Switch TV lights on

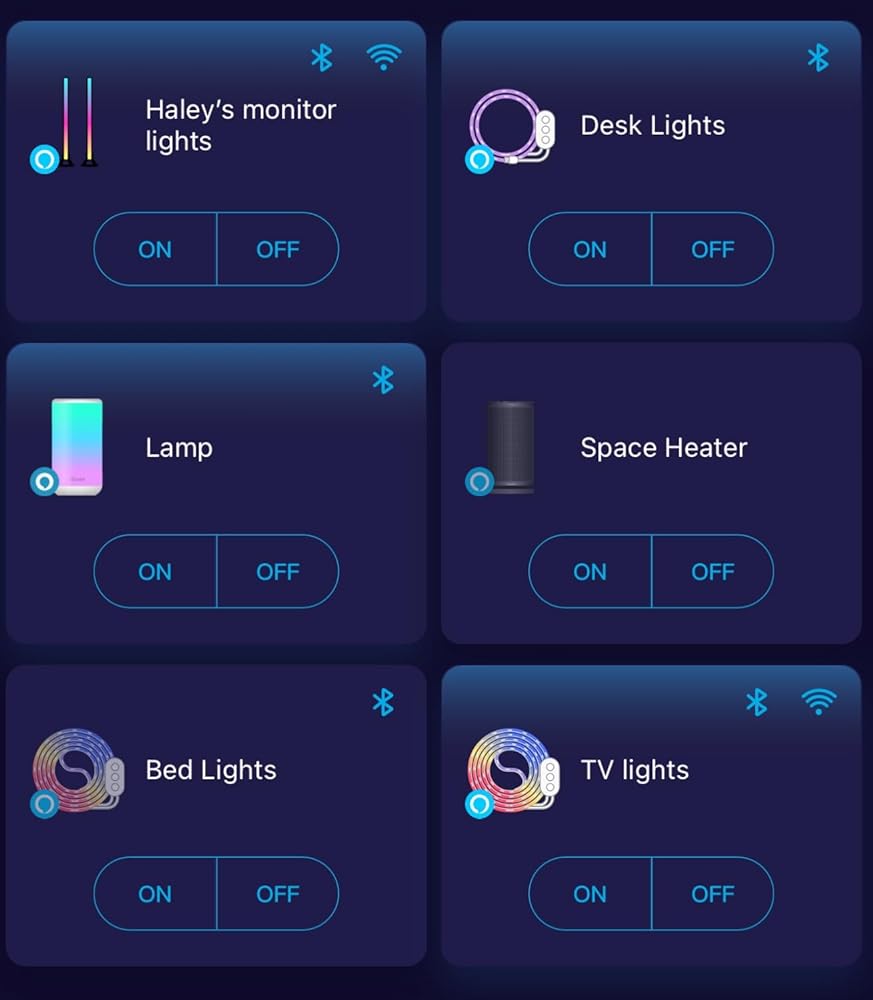(x=590, y=893)
